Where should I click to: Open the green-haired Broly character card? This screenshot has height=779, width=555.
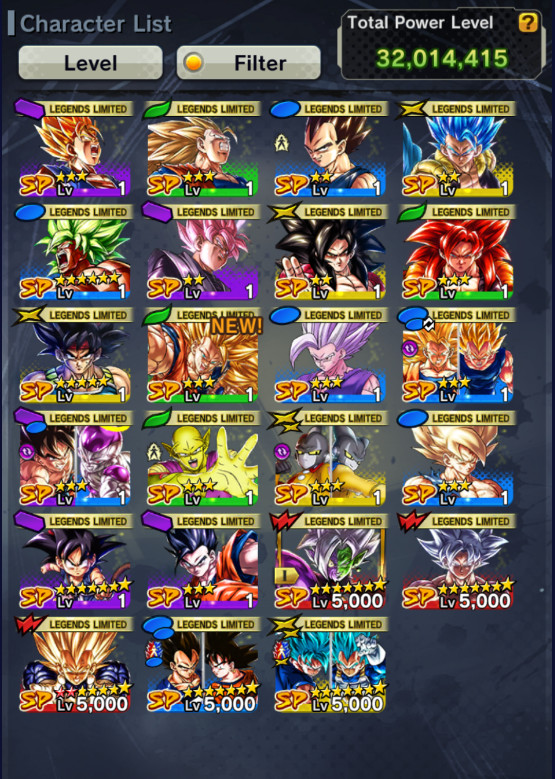click(x=75, y=252)
